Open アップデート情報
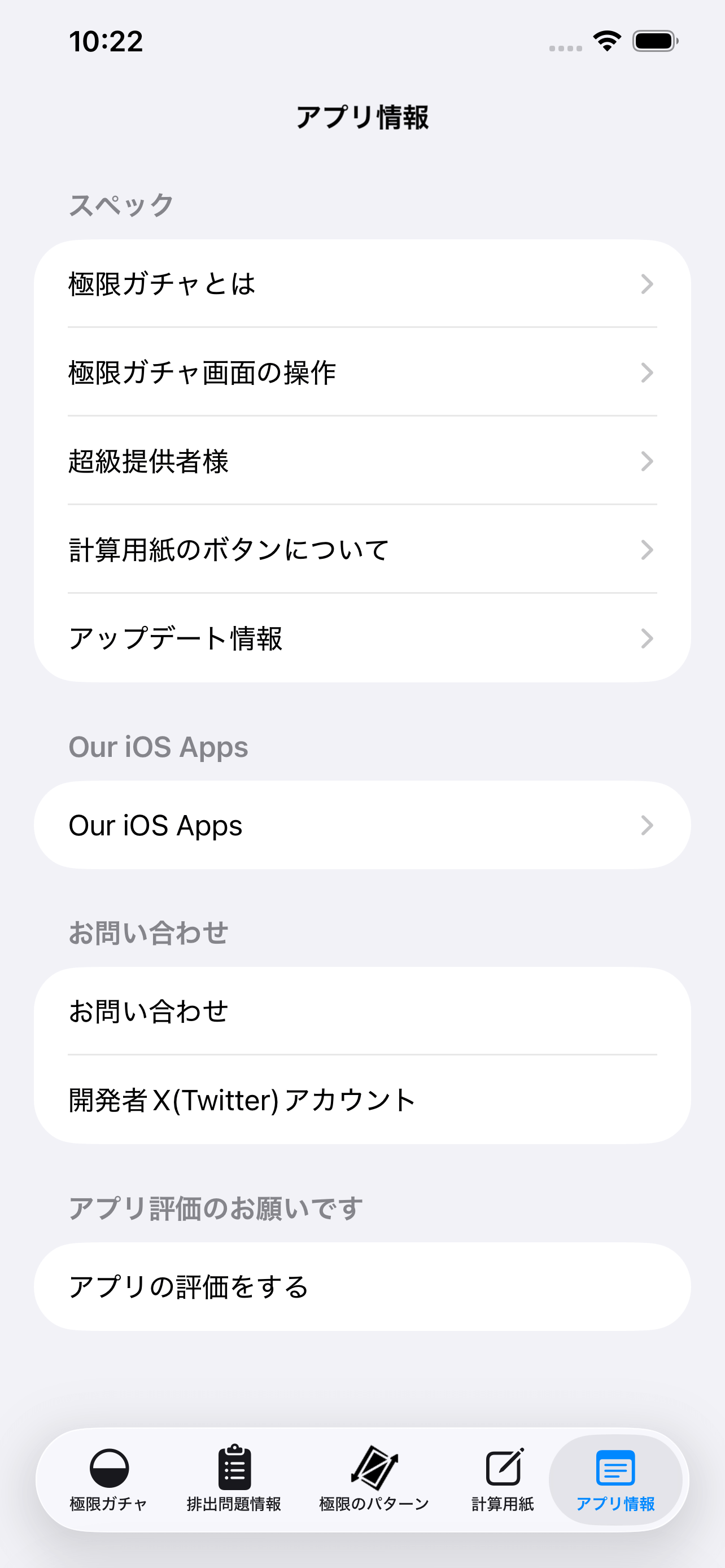This screenshot has width=725, height=1568. pyautogui.click(x=362, y=638)
